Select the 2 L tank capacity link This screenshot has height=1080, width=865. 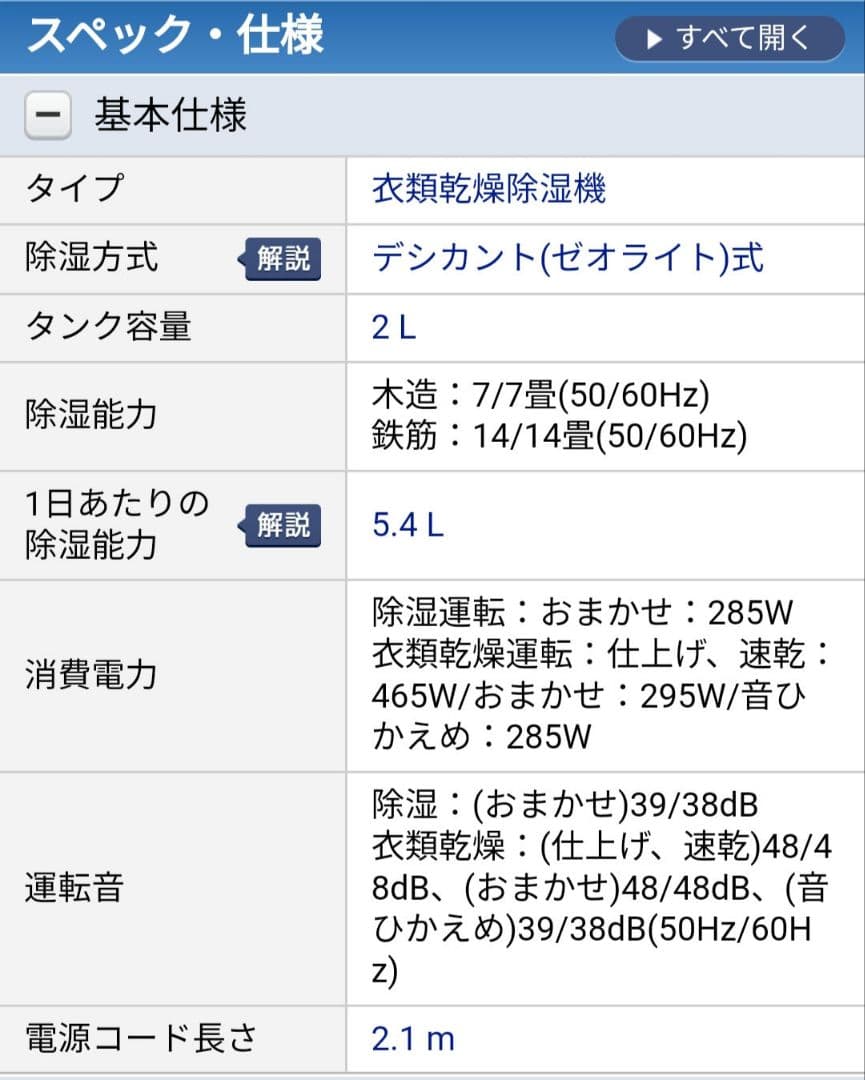coord(394,328)
